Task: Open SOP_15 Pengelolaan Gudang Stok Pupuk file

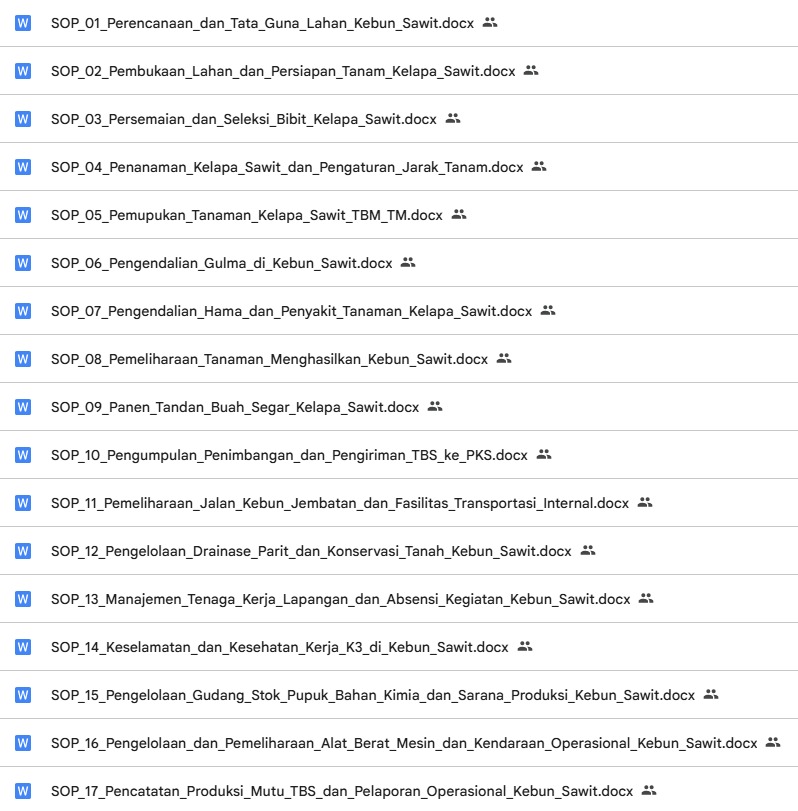Action: pos(372,695)
